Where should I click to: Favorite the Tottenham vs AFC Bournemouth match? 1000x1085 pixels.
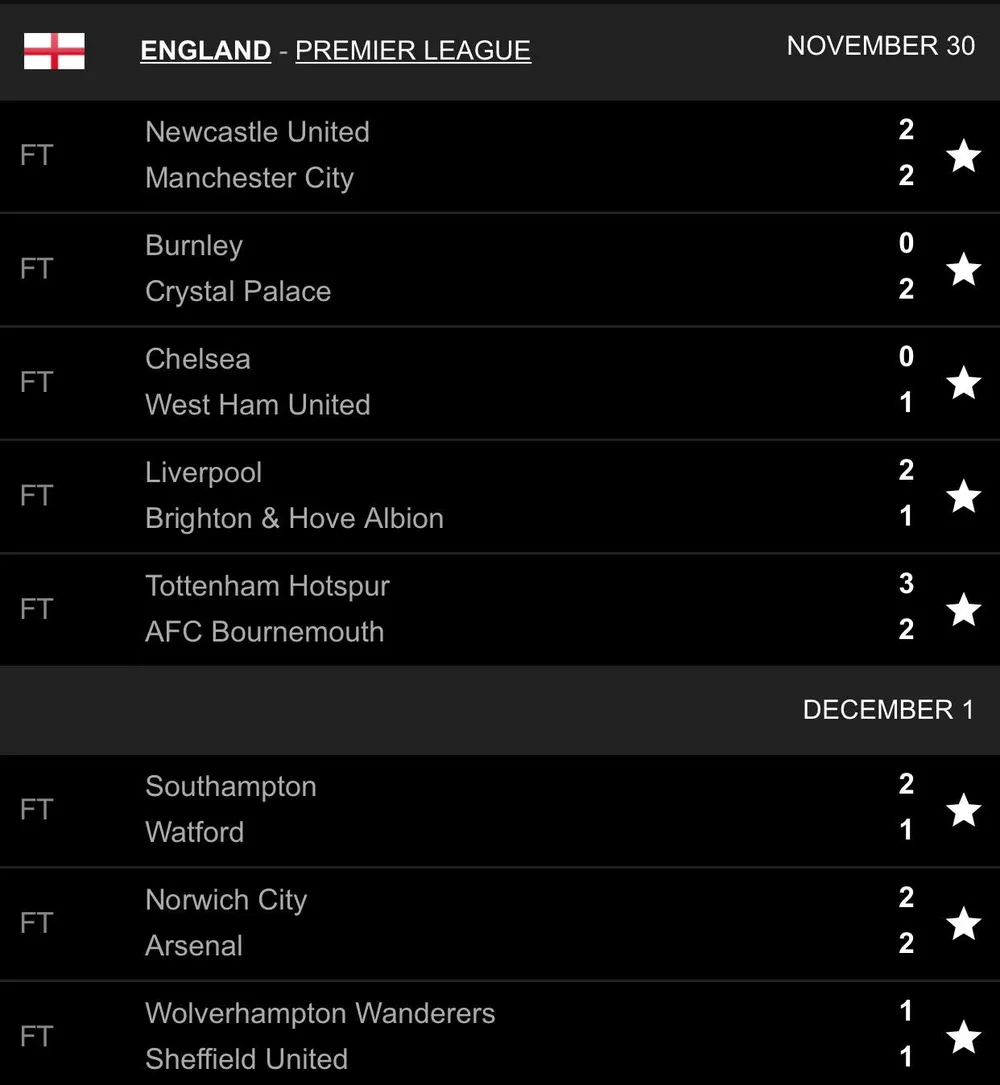(963, 609)
